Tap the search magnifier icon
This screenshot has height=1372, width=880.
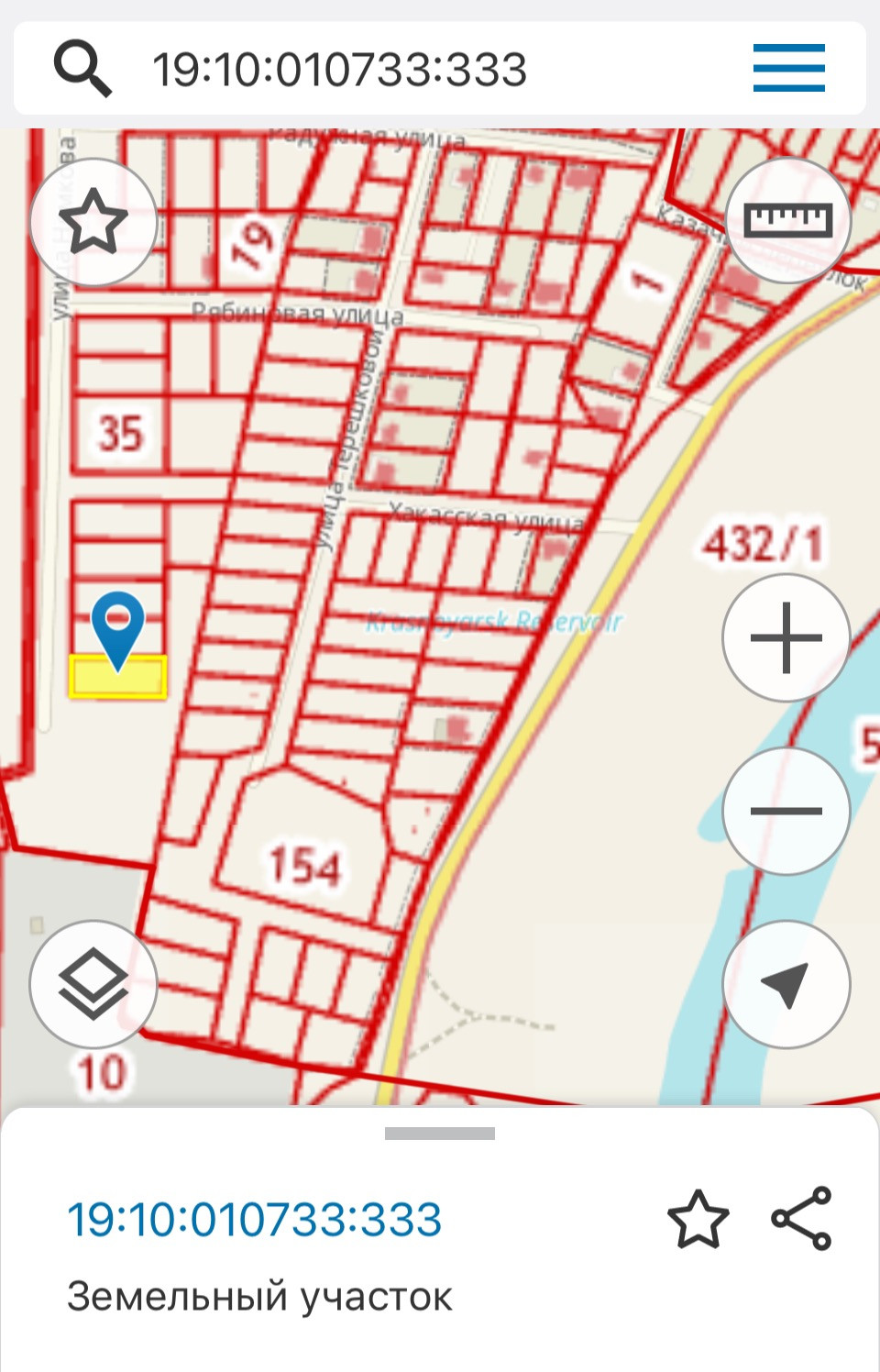pyautogui.click(x=82, y=69)
